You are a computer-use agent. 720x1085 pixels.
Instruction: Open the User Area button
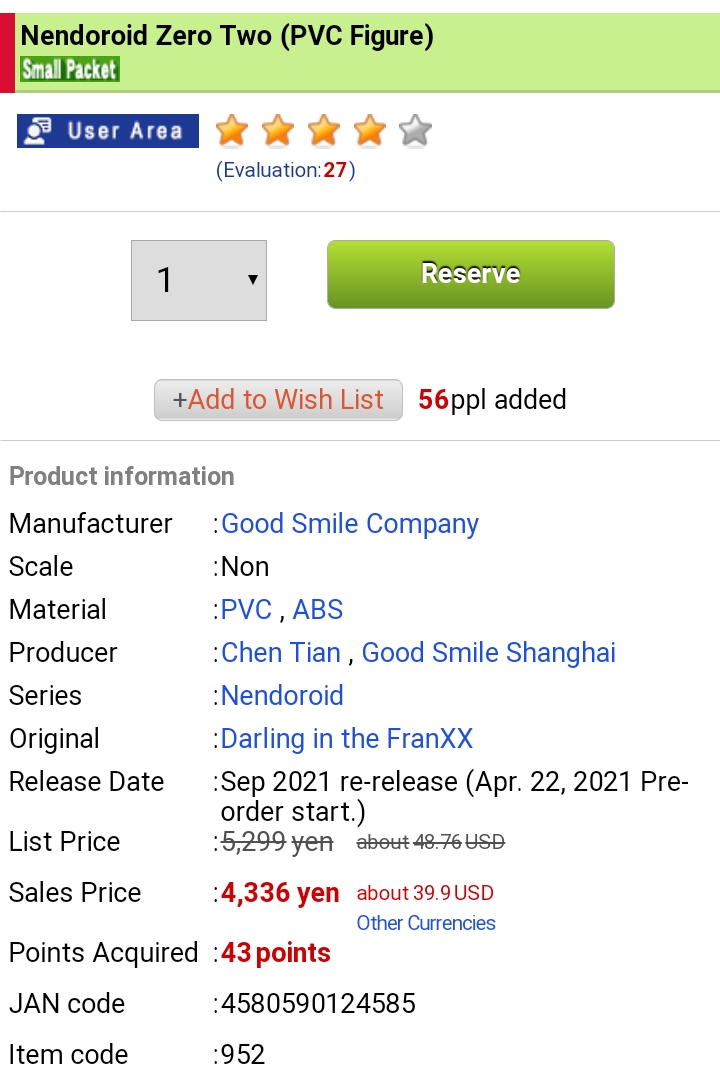(x=108, y=131)
